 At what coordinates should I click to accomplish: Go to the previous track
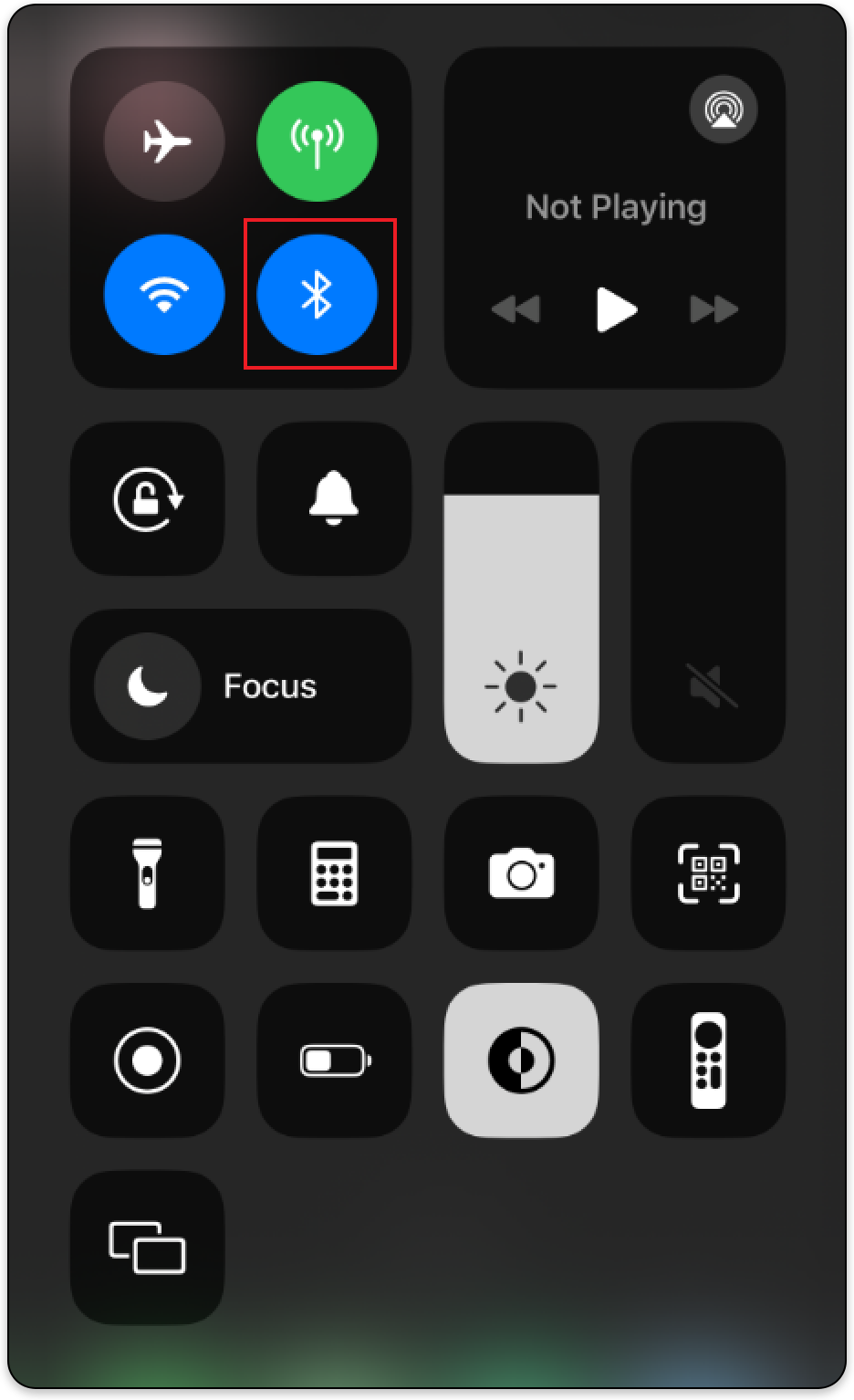tap(516, 309)
